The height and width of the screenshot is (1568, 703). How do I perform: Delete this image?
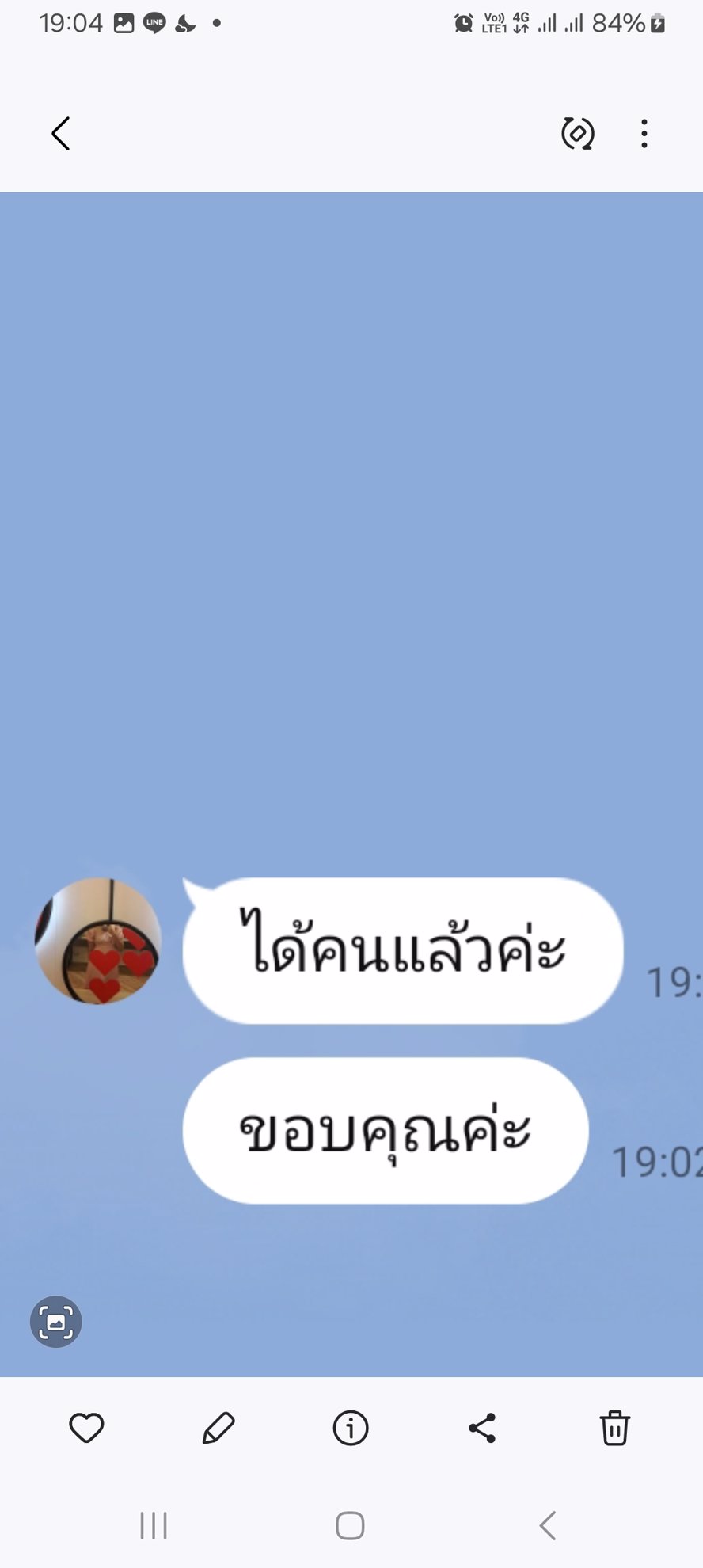[614, 1428]
